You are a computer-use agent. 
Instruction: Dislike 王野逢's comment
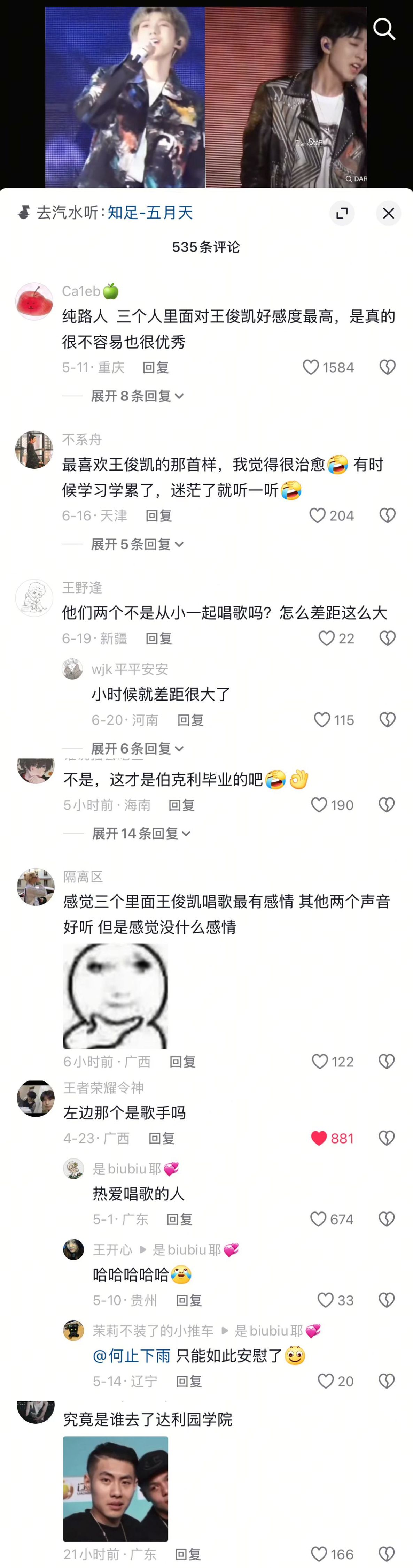(x=387, y=638)
